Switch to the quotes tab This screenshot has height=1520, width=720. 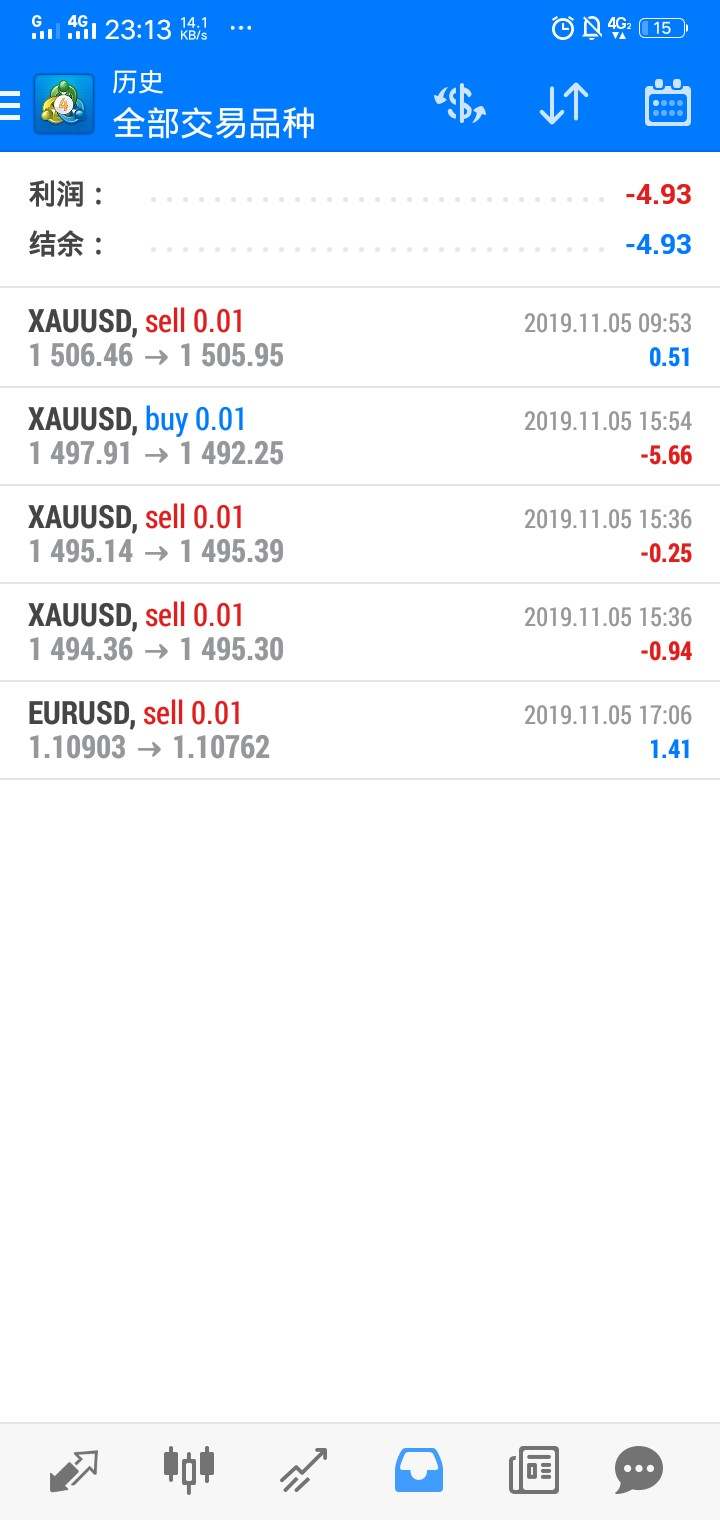click(x=74, y=1471)
